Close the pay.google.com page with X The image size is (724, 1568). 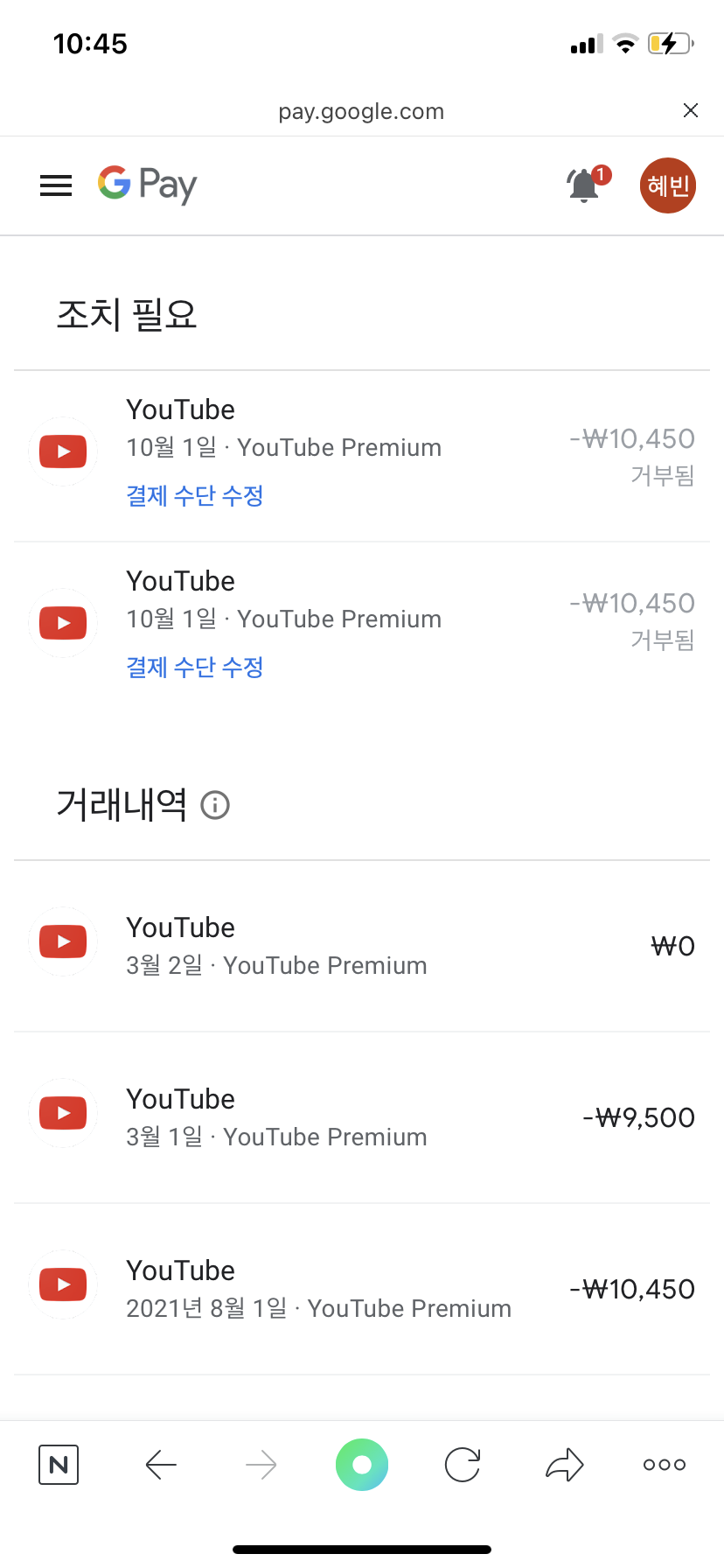click(691, 110)
